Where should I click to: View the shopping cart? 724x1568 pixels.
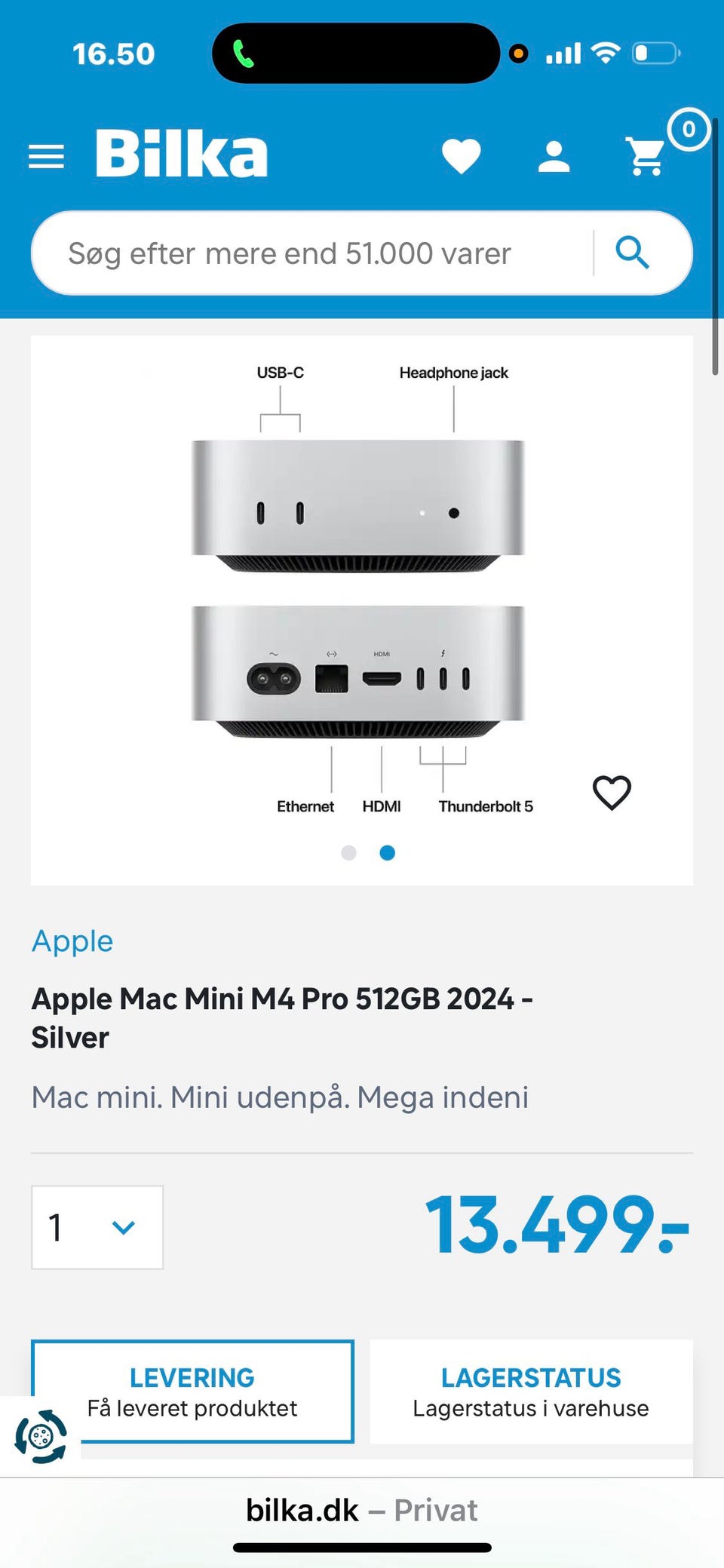point(647,157)
